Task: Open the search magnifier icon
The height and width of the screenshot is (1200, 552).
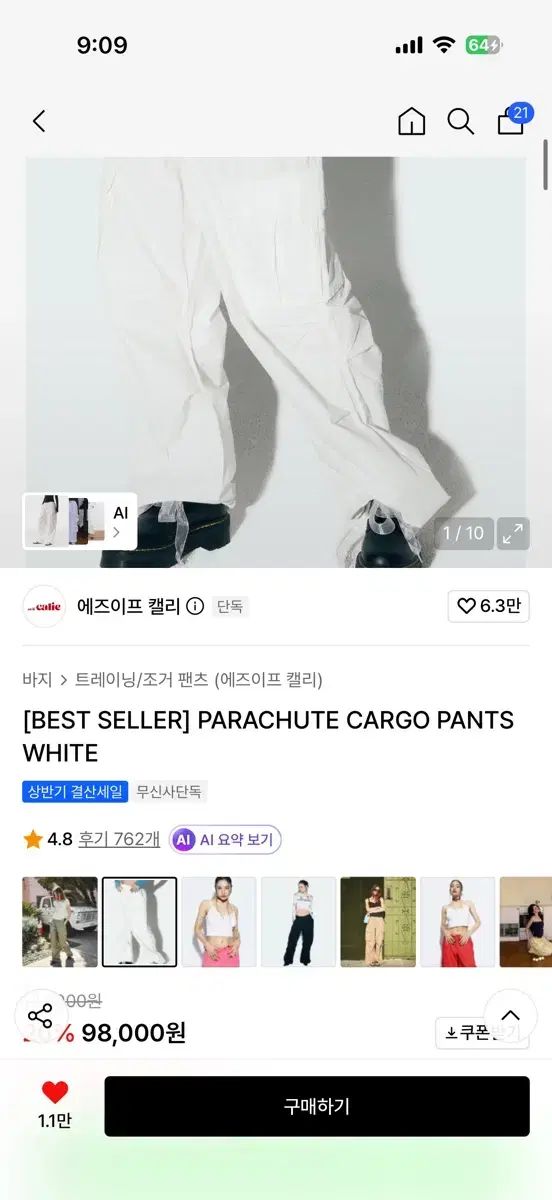Action: (x=460, y=121)
